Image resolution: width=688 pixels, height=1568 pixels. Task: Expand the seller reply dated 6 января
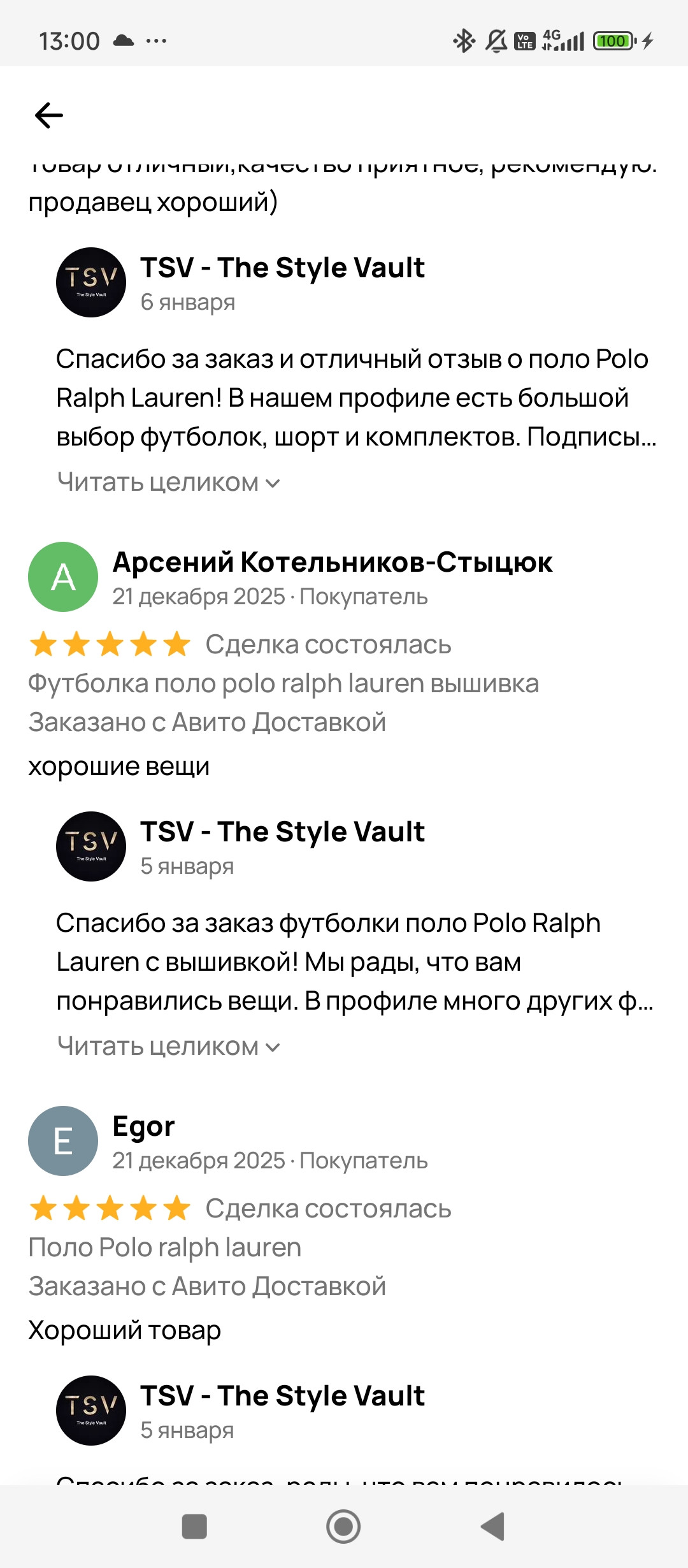[x=168, y=483]
